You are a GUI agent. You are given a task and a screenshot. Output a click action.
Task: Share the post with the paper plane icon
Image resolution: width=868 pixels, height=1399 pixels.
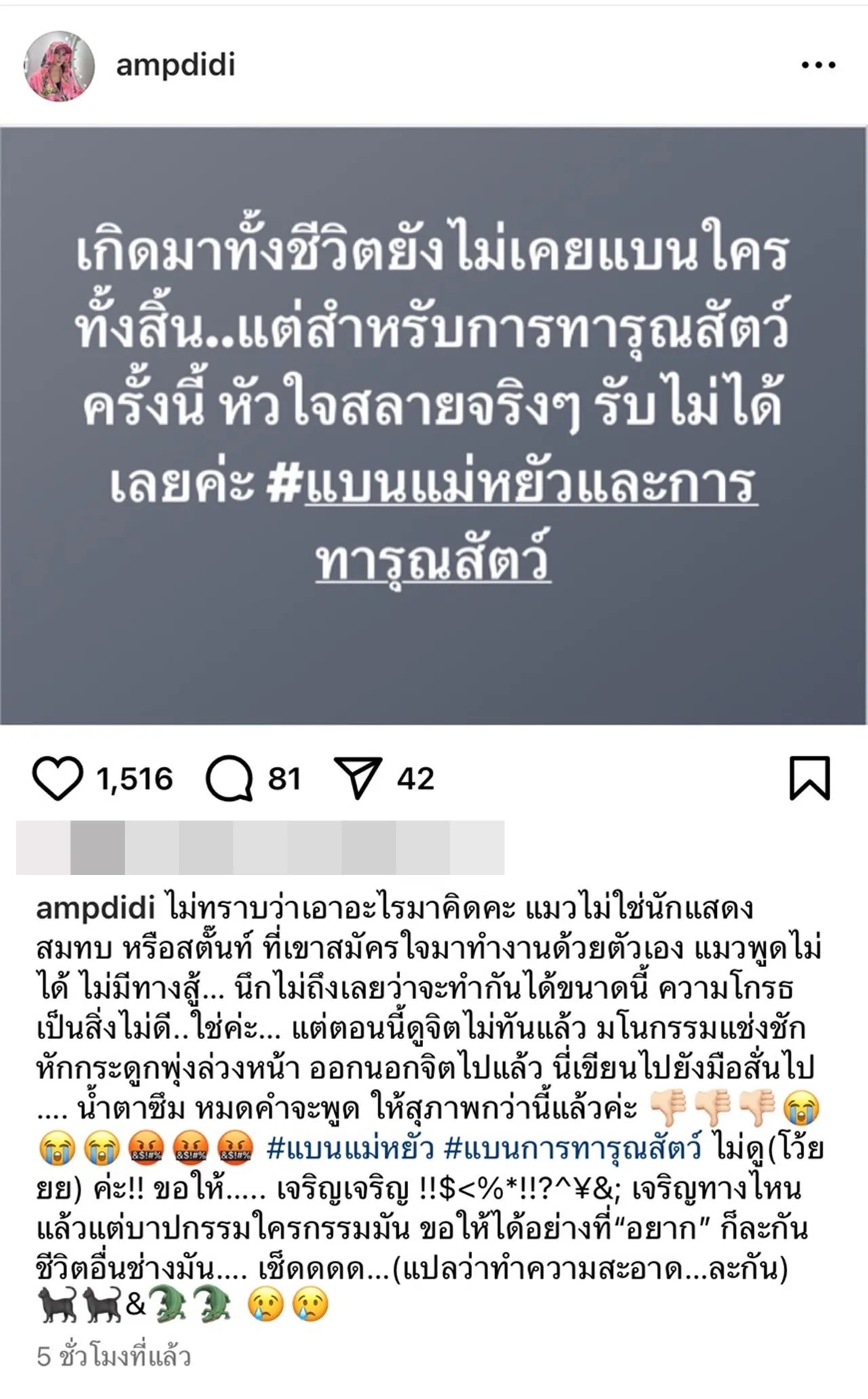358,778
